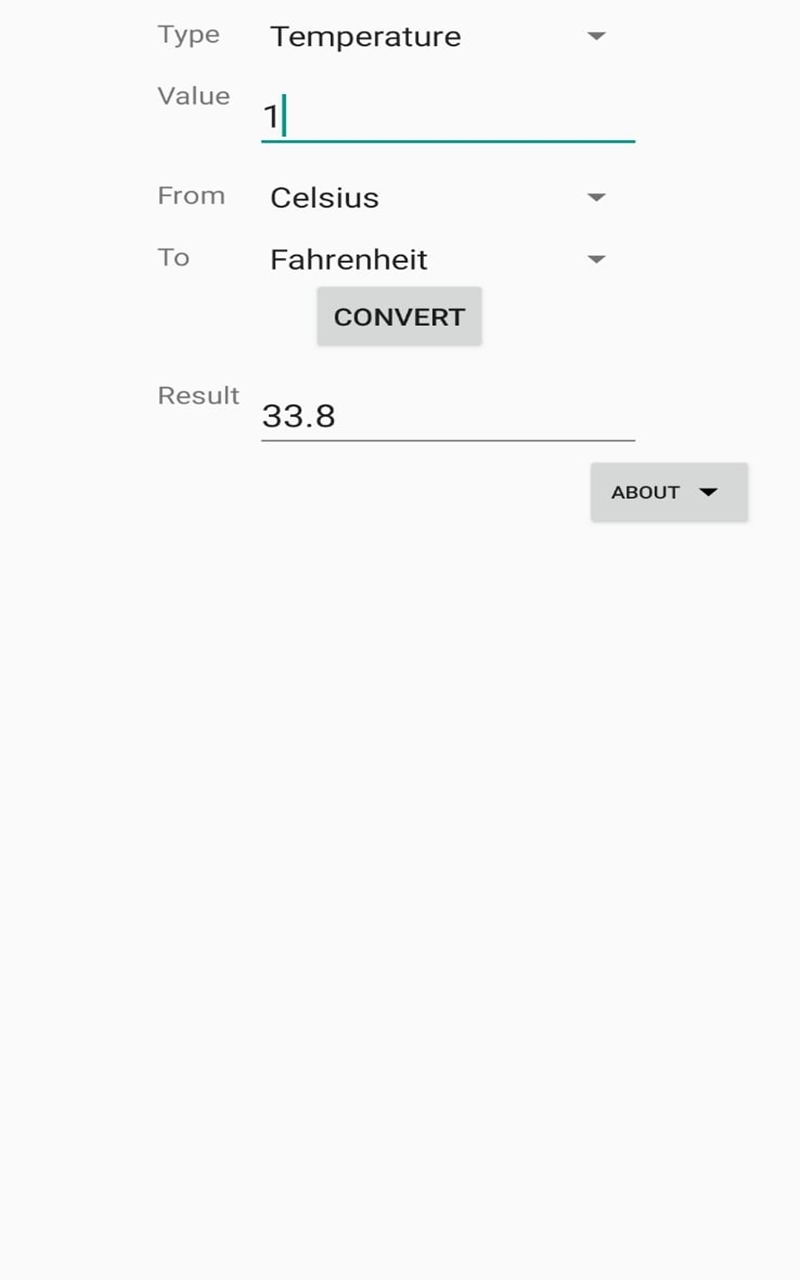Viewport: 800px width, 1280px height.
Task: Click the Type dropdown arrow
Action: [x=595, y=36]
